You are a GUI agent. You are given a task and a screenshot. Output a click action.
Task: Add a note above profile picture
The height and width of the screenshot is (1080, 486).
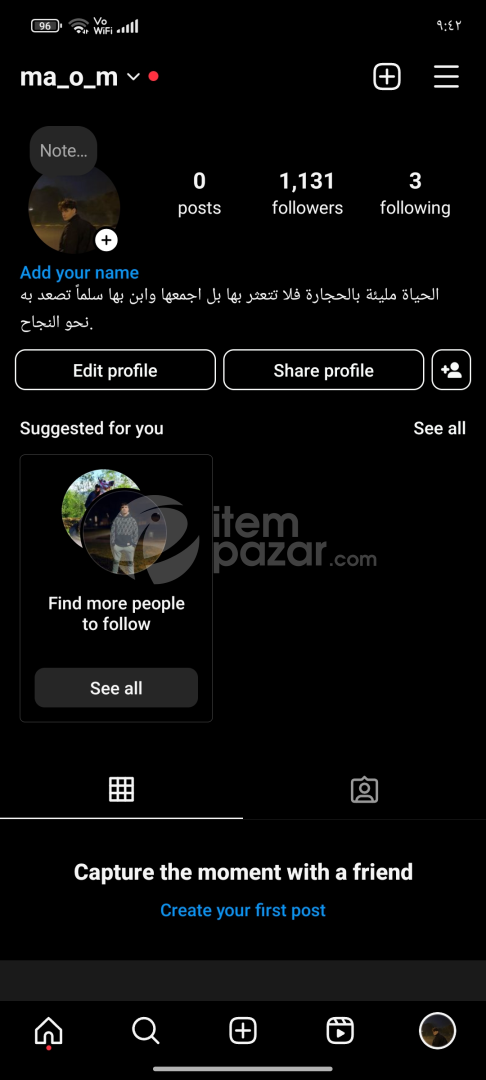(63, 150)
